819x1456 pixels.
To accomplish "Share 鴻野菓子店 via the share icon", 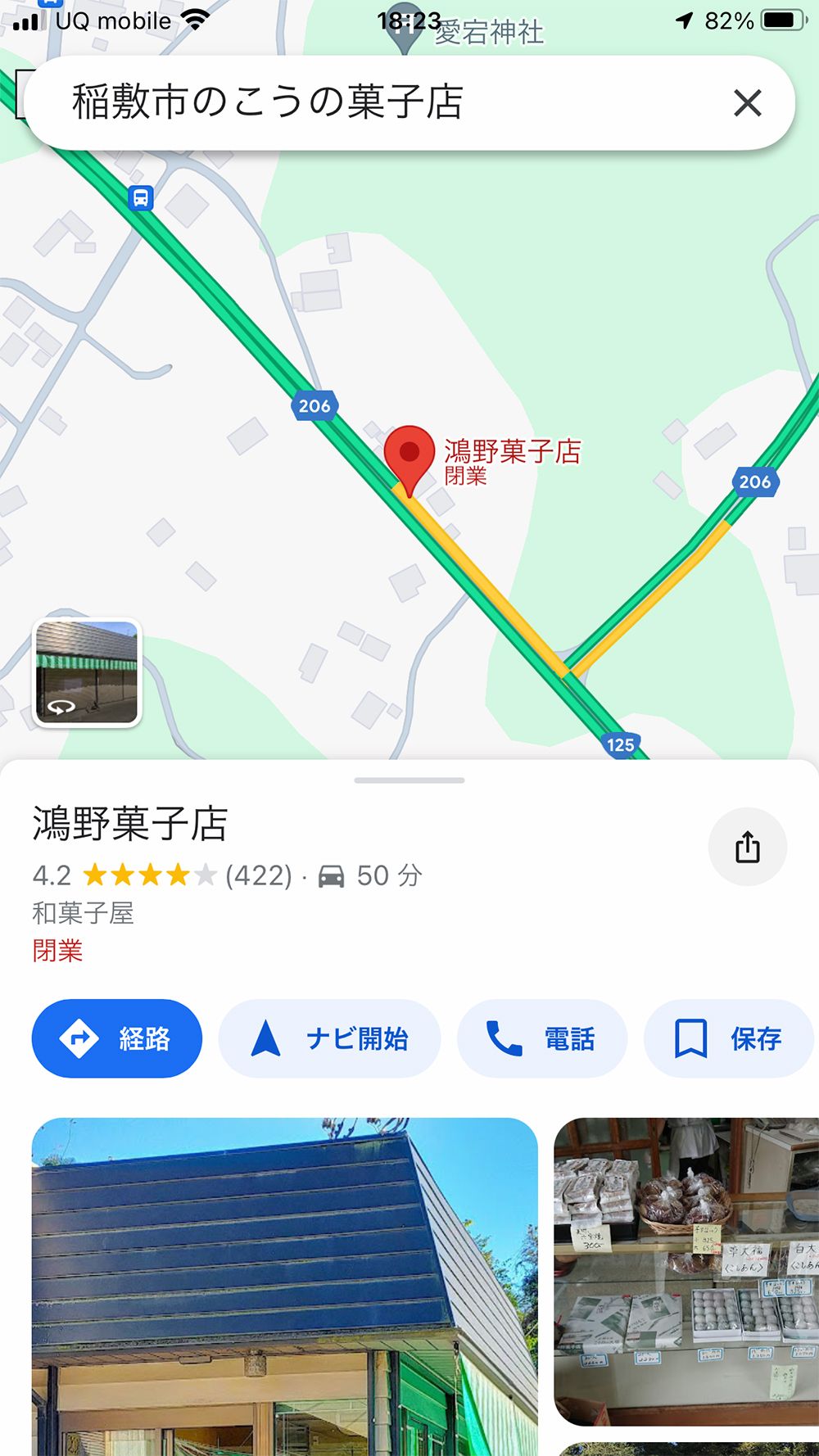I will 747,847.
